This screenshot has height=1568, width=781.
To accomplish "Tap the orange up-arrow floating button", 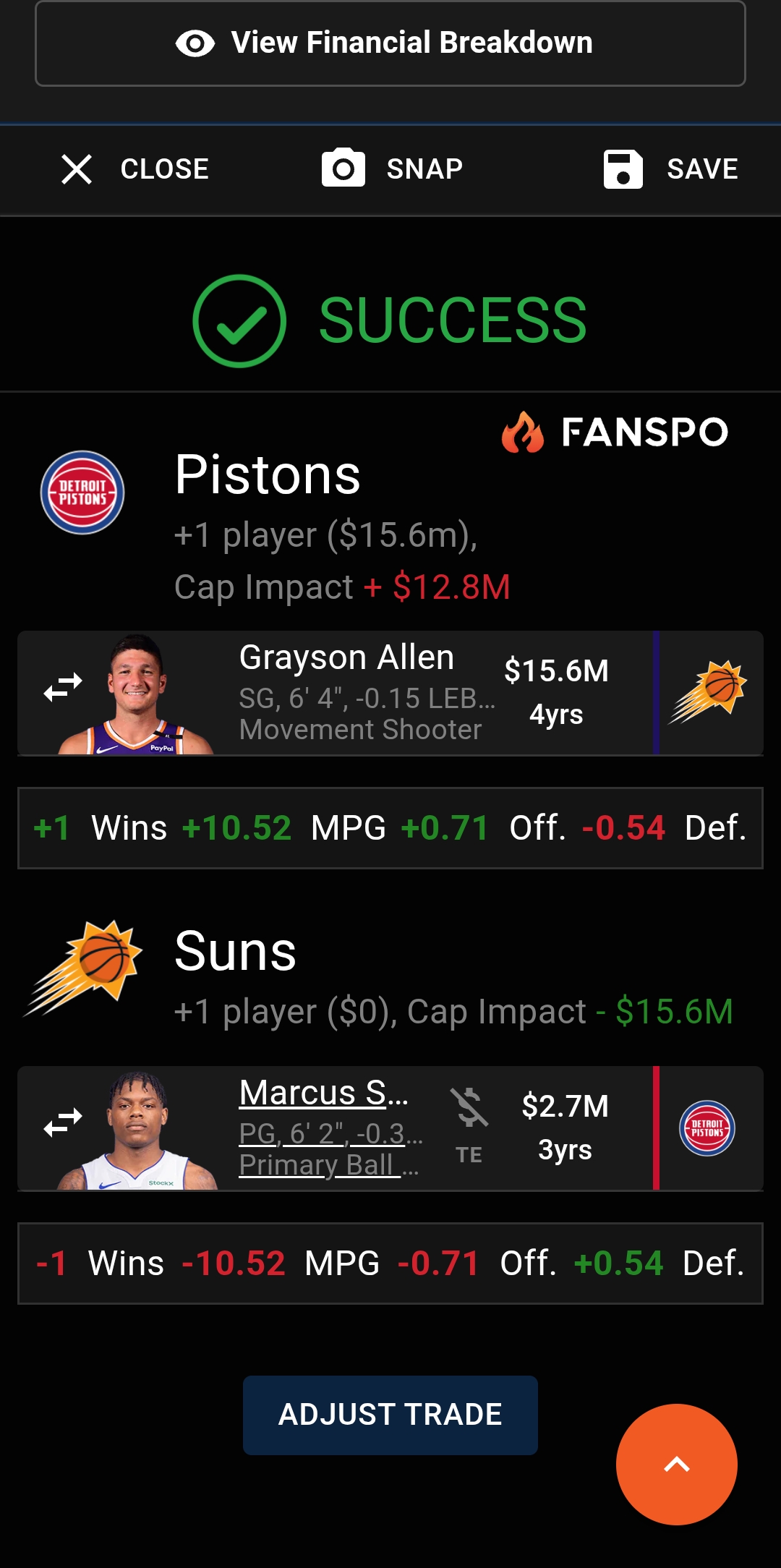I will tap(676, 1465).
